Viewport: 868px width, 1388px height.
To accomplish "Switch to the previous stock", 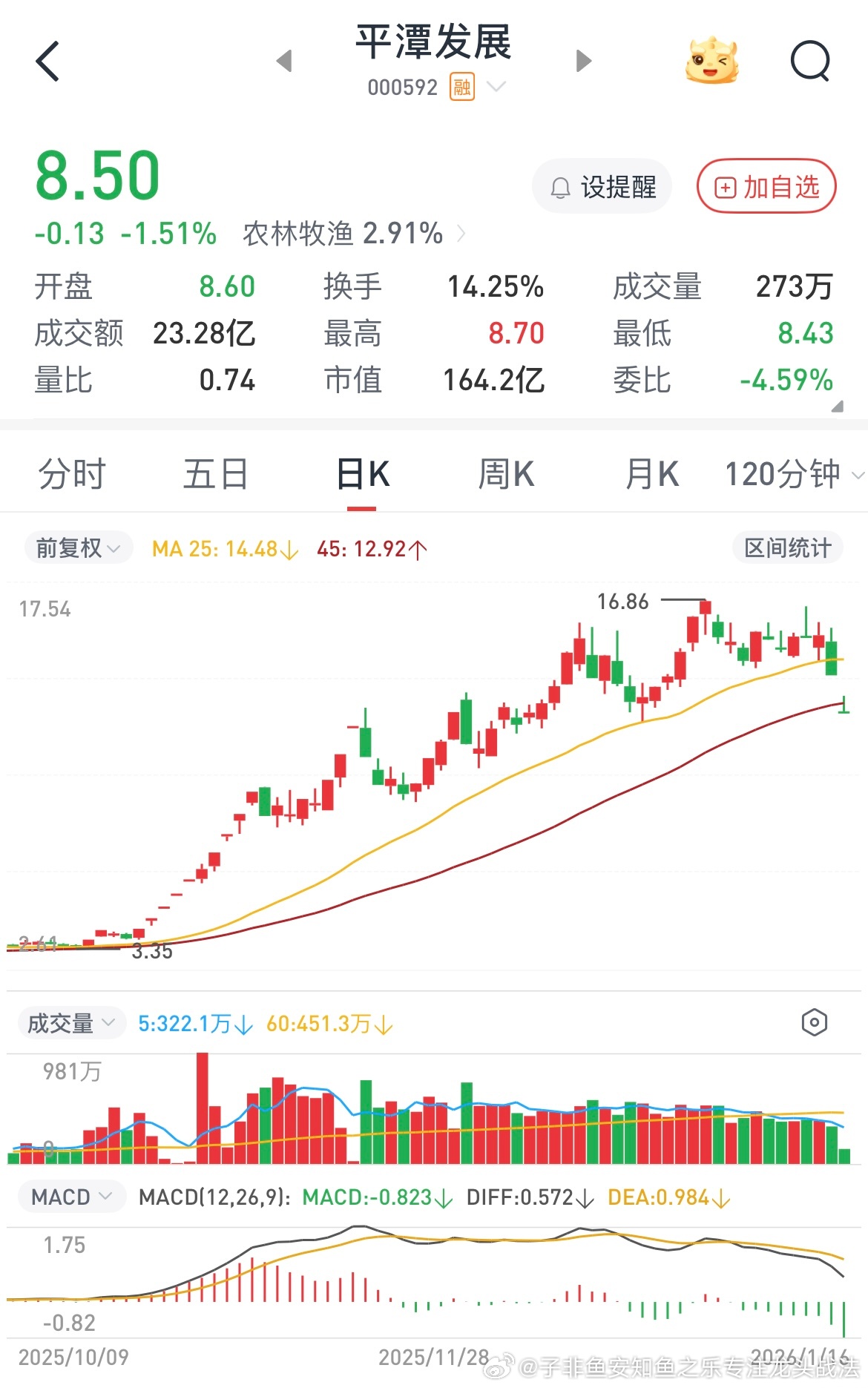I will pos(284,61).
